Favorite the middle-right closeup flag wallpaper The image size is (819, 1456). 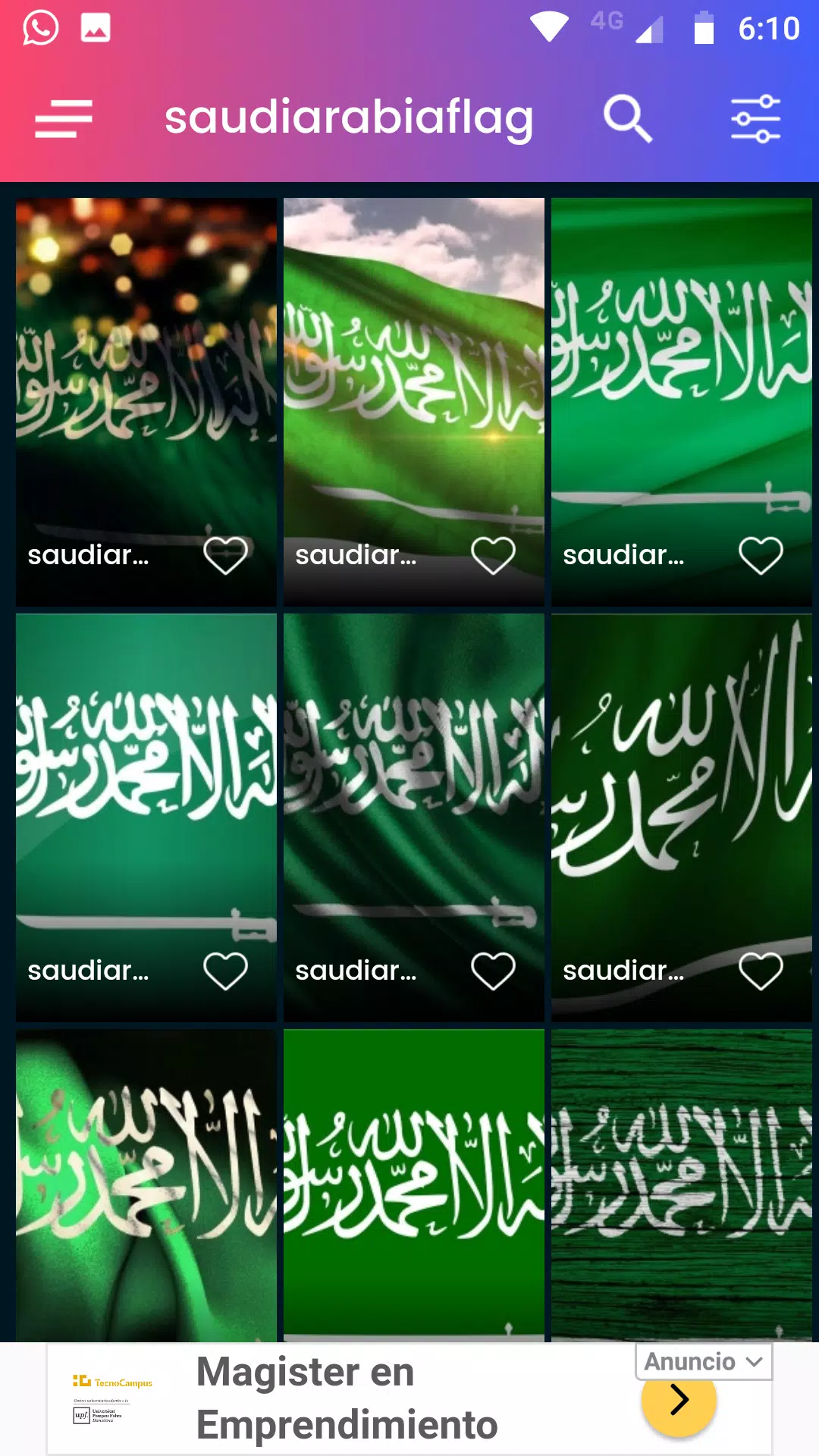point(761,969)
